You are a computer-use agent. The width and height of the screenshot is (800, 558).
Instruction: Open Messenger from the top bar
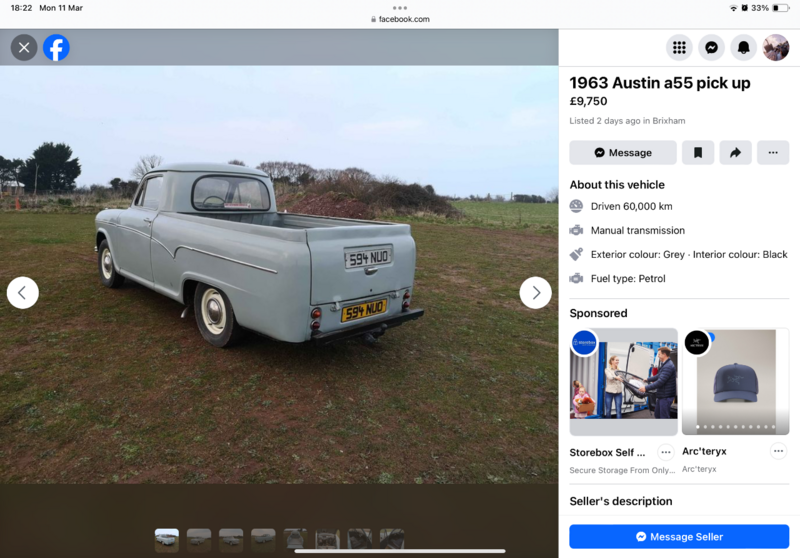711,47
